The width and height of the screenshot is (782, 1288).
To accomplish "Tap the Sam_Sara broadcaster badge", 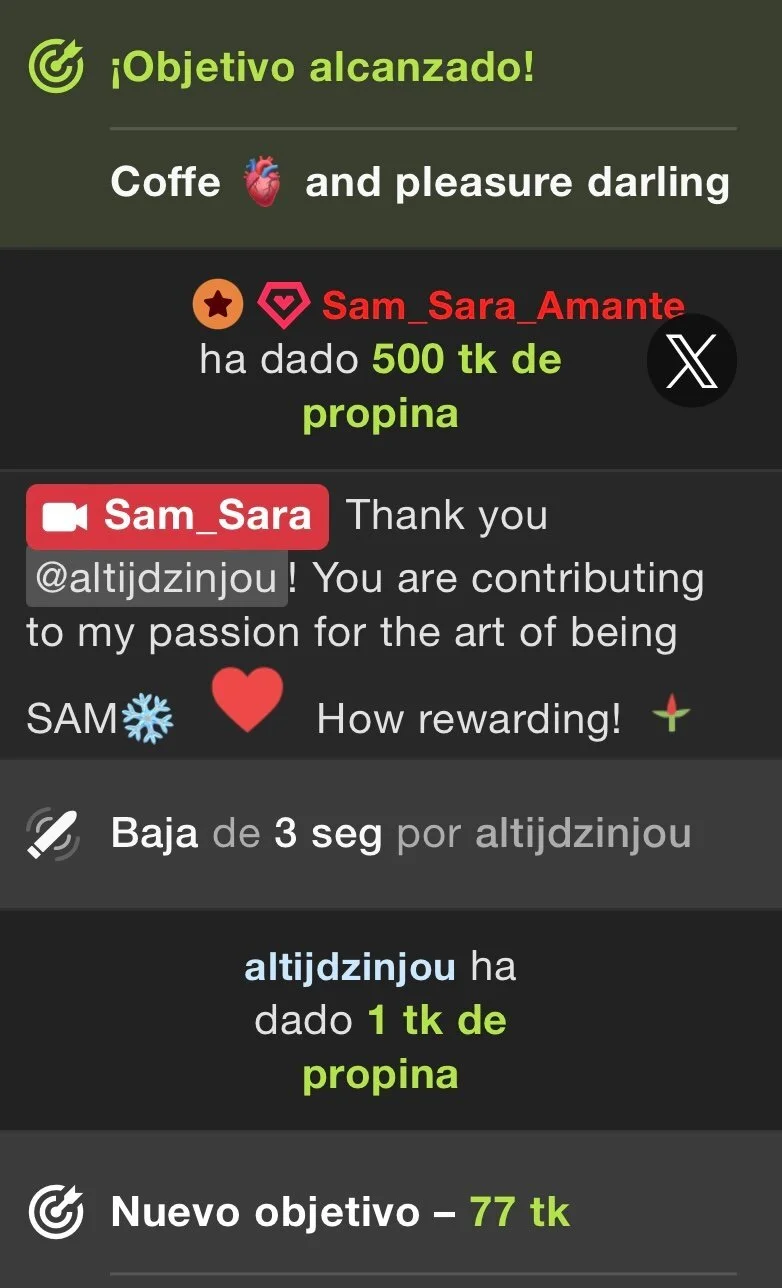I will pos(178,516).
